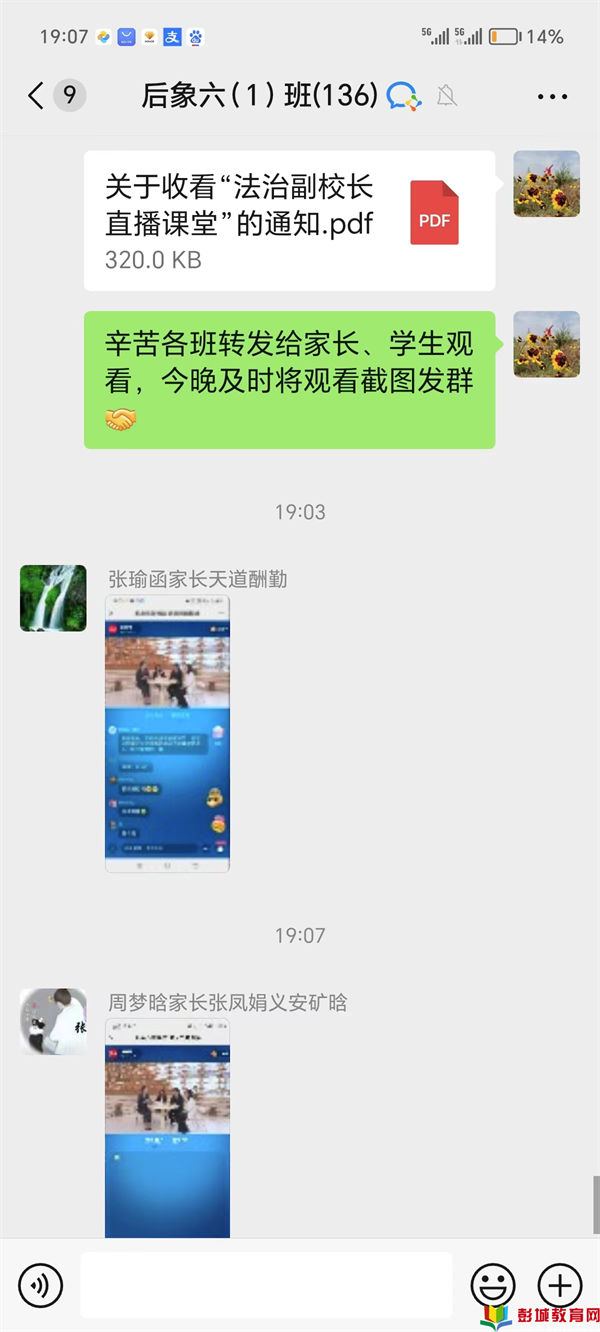Open the group chat overflow menu
600x1332 pixels.
[552, 96]
